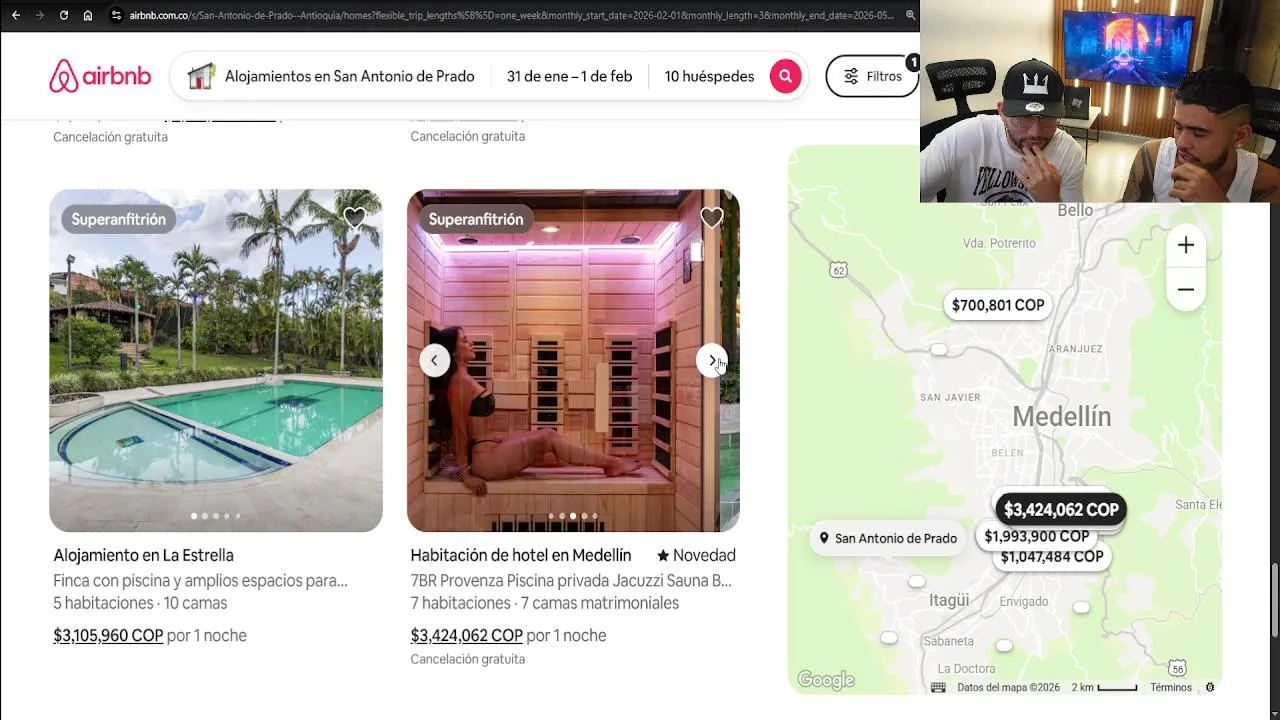Select the $3,424,062 COP map marker
Screen dimensions: 1280x720
(1061, 510)
